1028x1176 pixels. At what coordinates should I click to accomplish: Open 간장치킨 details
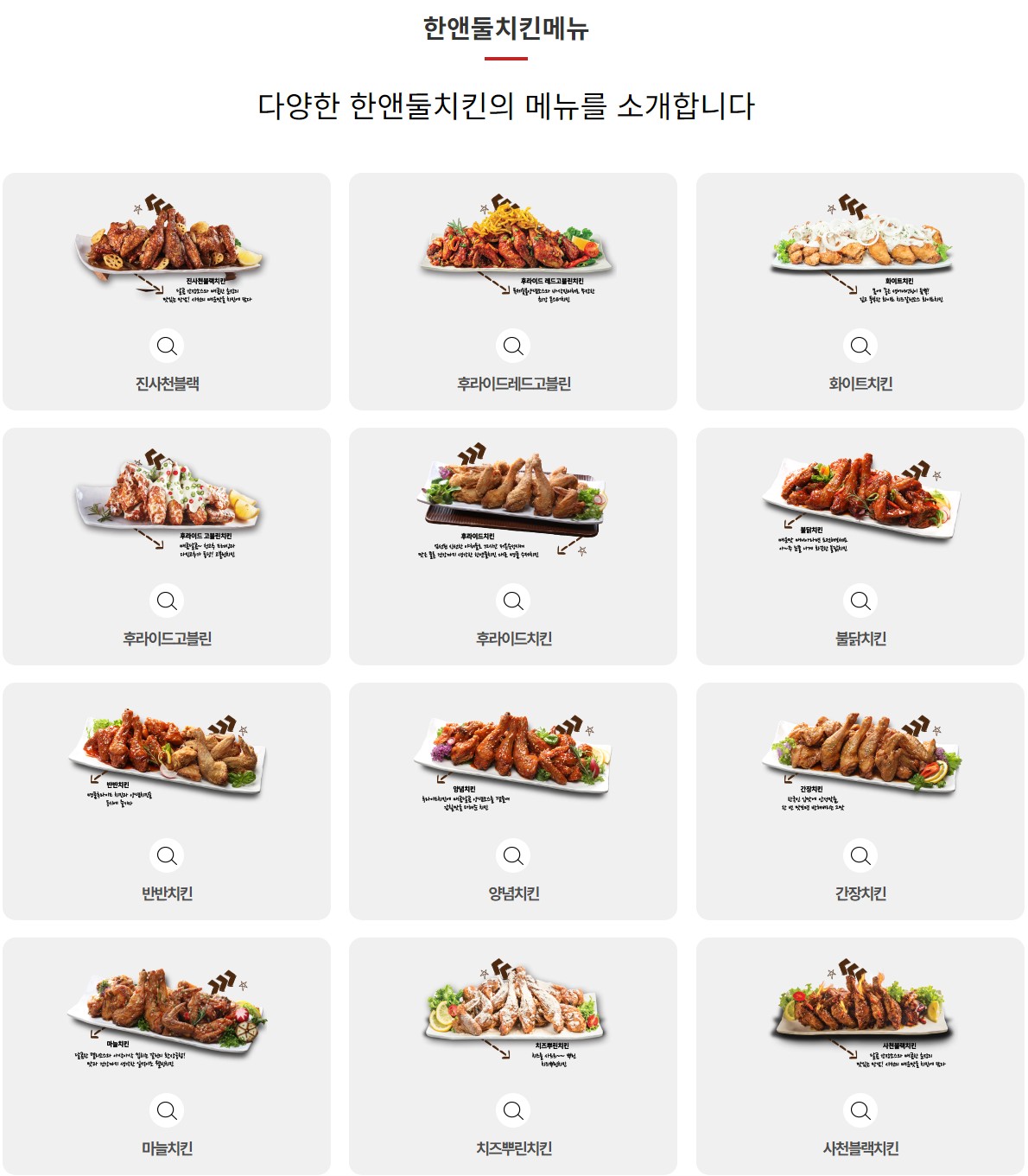(x=860, y=801)
